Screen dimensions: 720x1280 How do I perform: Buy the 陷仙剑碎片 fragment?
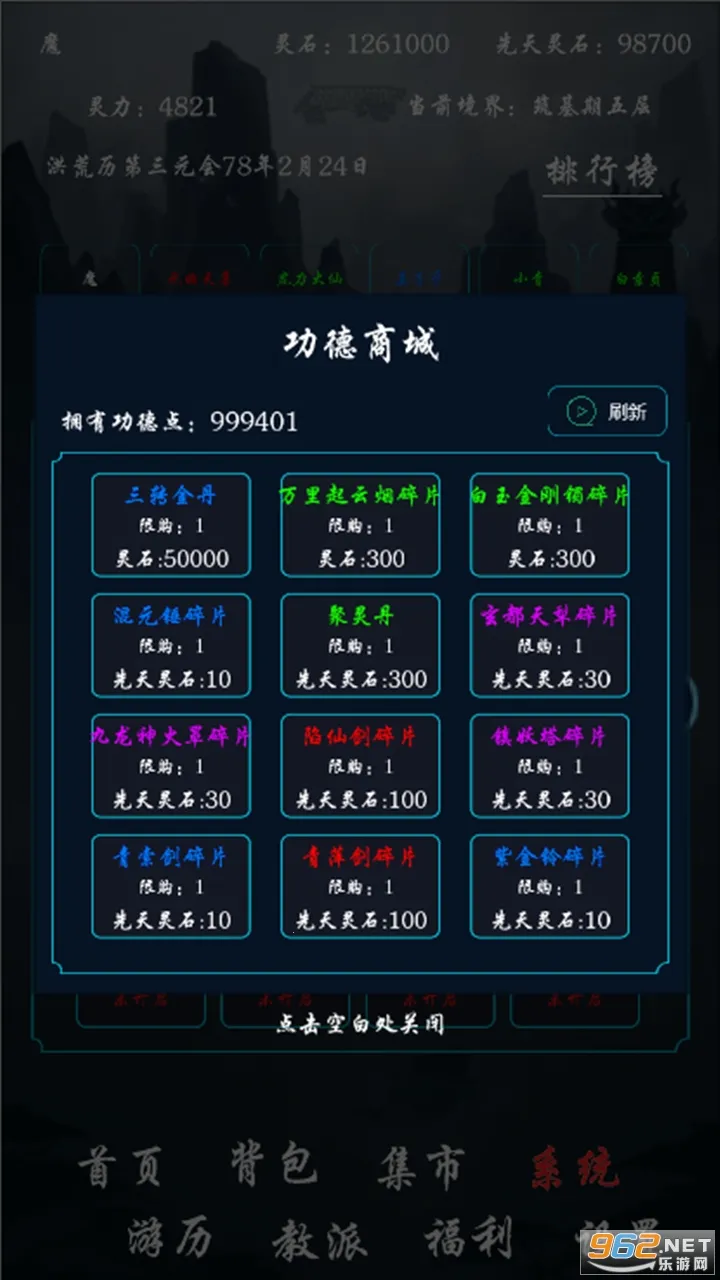[x=359, y=766]
